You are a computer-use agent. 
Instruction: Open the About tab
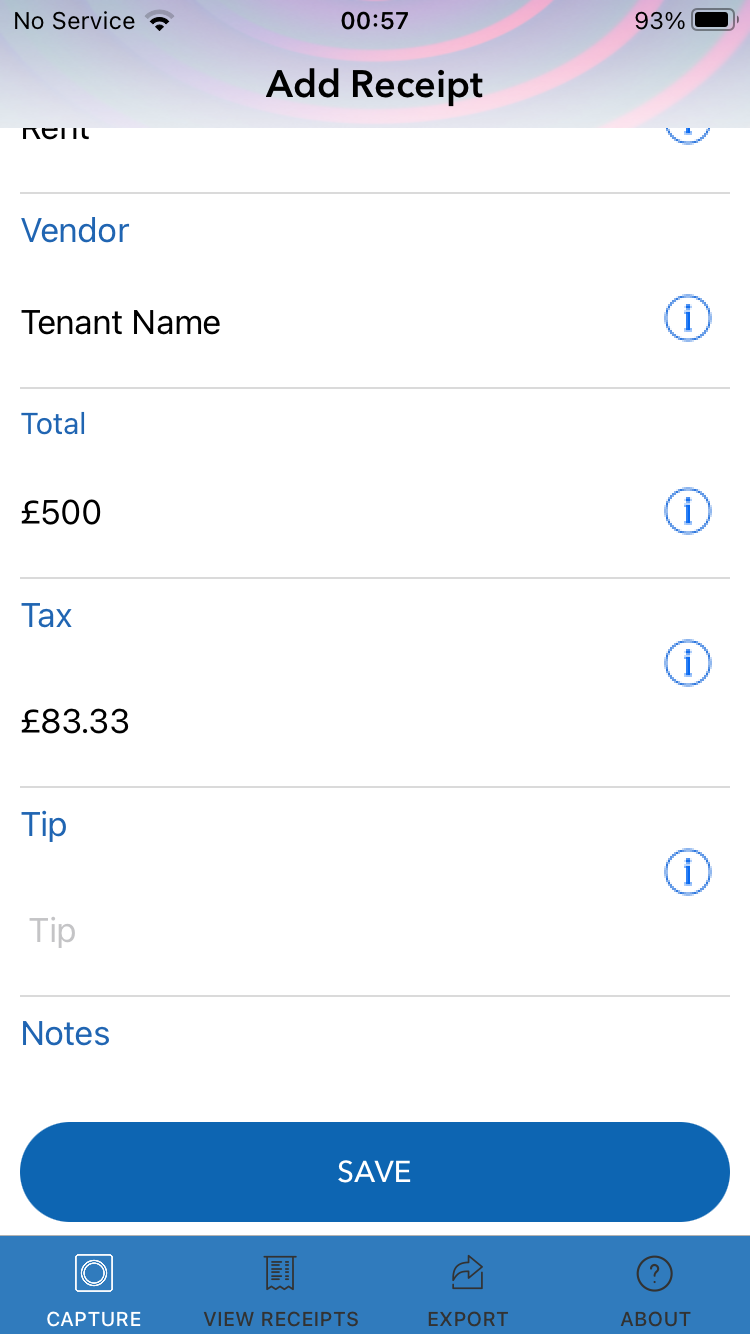655,1287
